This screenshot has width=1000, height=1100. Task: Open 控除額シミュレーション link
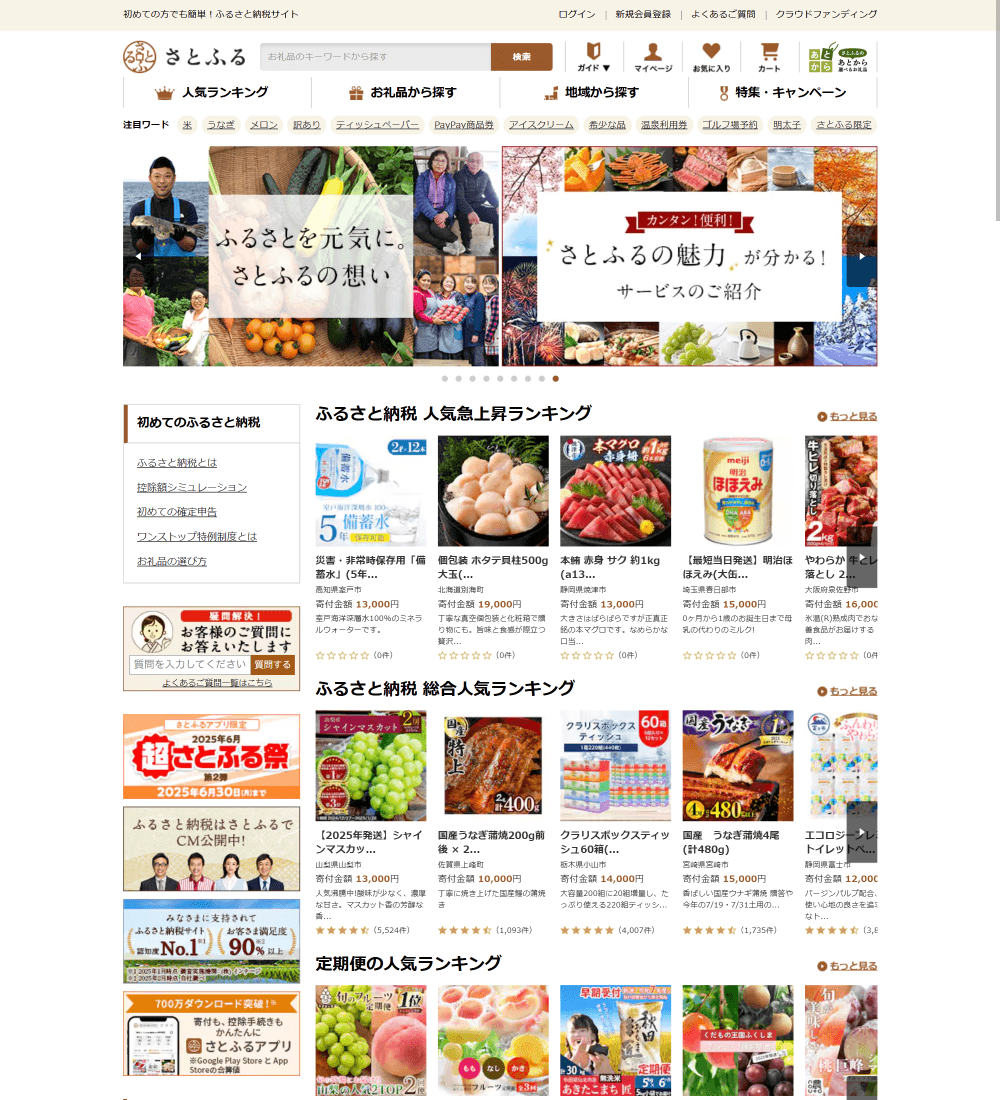coord(192,487)
